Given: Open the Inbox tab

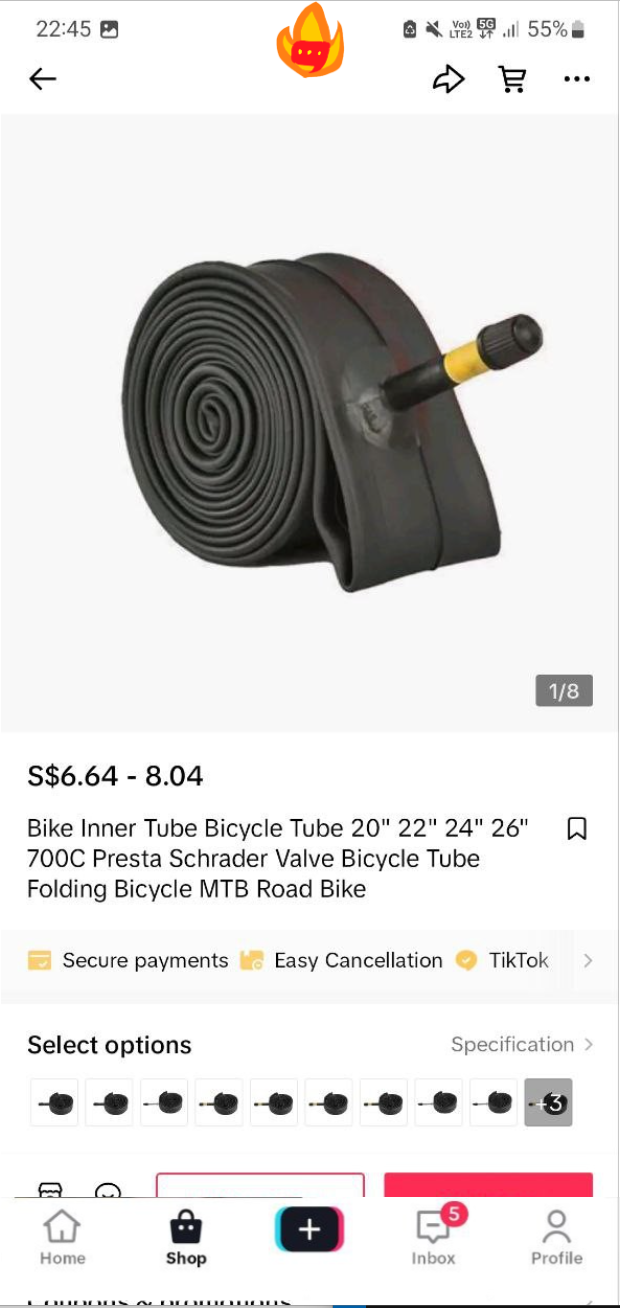Looking at the screenshot, I should coord(434,1236).
